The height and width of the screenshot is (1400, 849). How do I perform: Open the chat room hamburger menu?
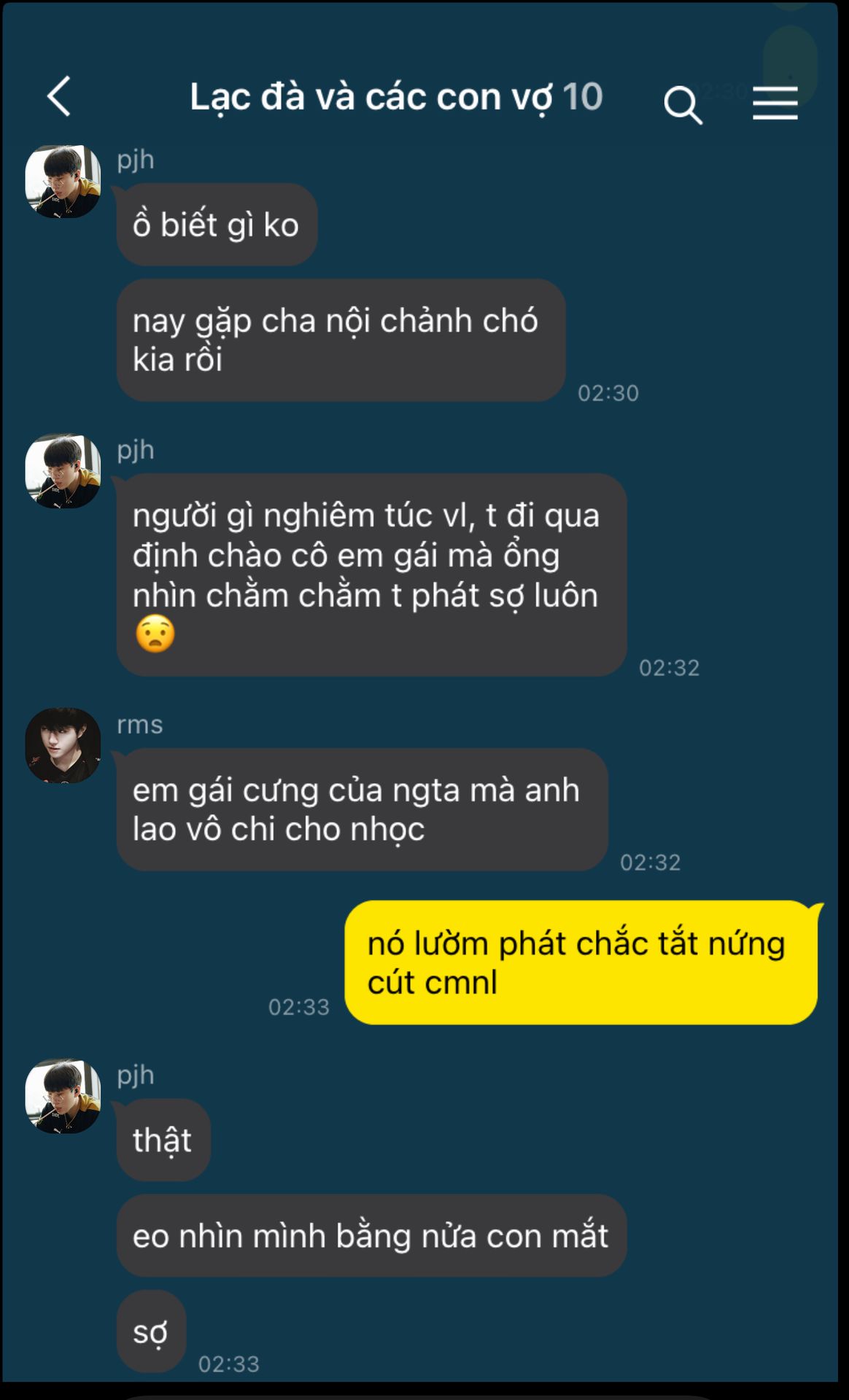pos(775,103)
